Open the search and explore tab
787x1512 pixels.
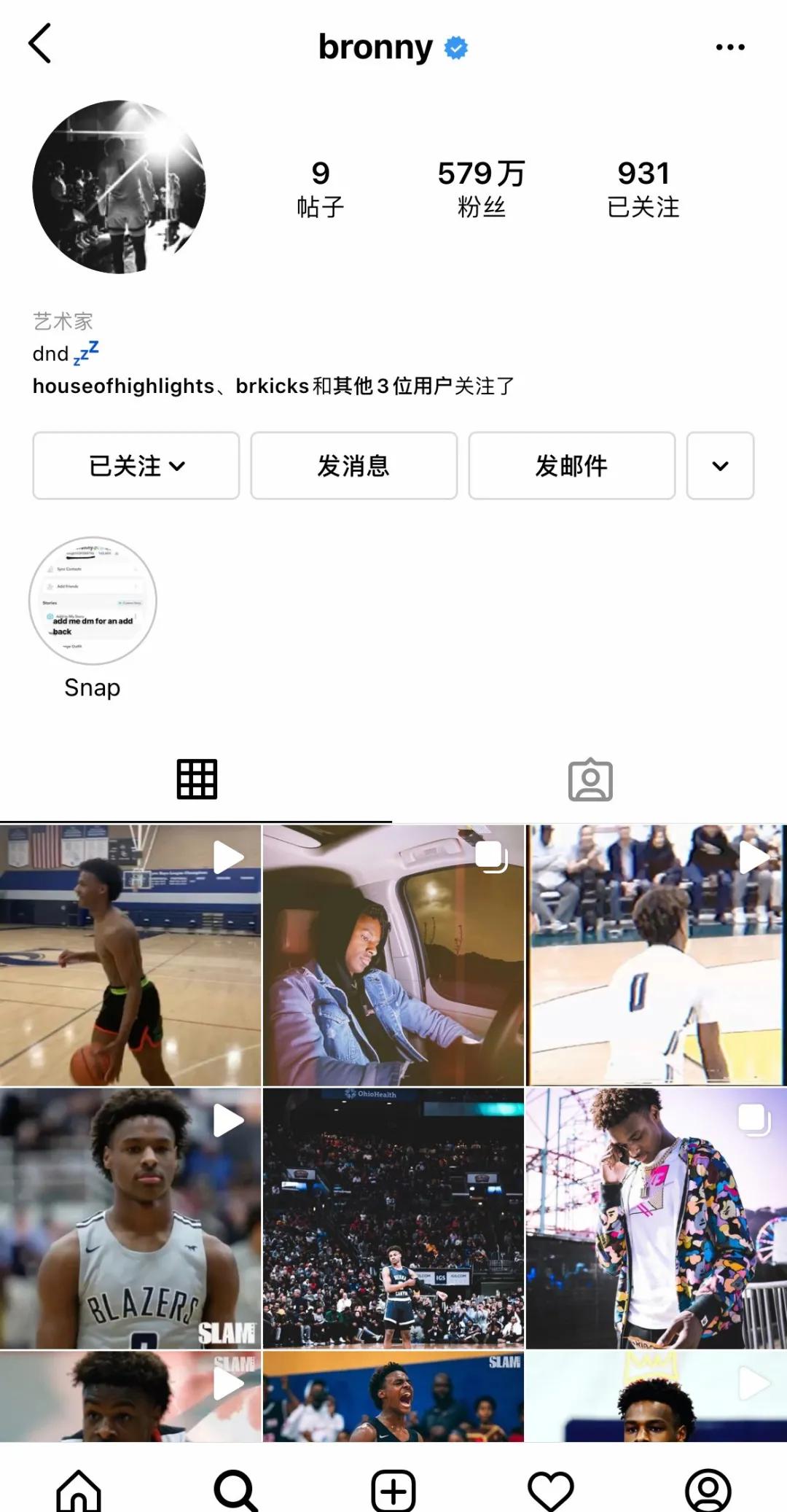[x=235, y=1490]
